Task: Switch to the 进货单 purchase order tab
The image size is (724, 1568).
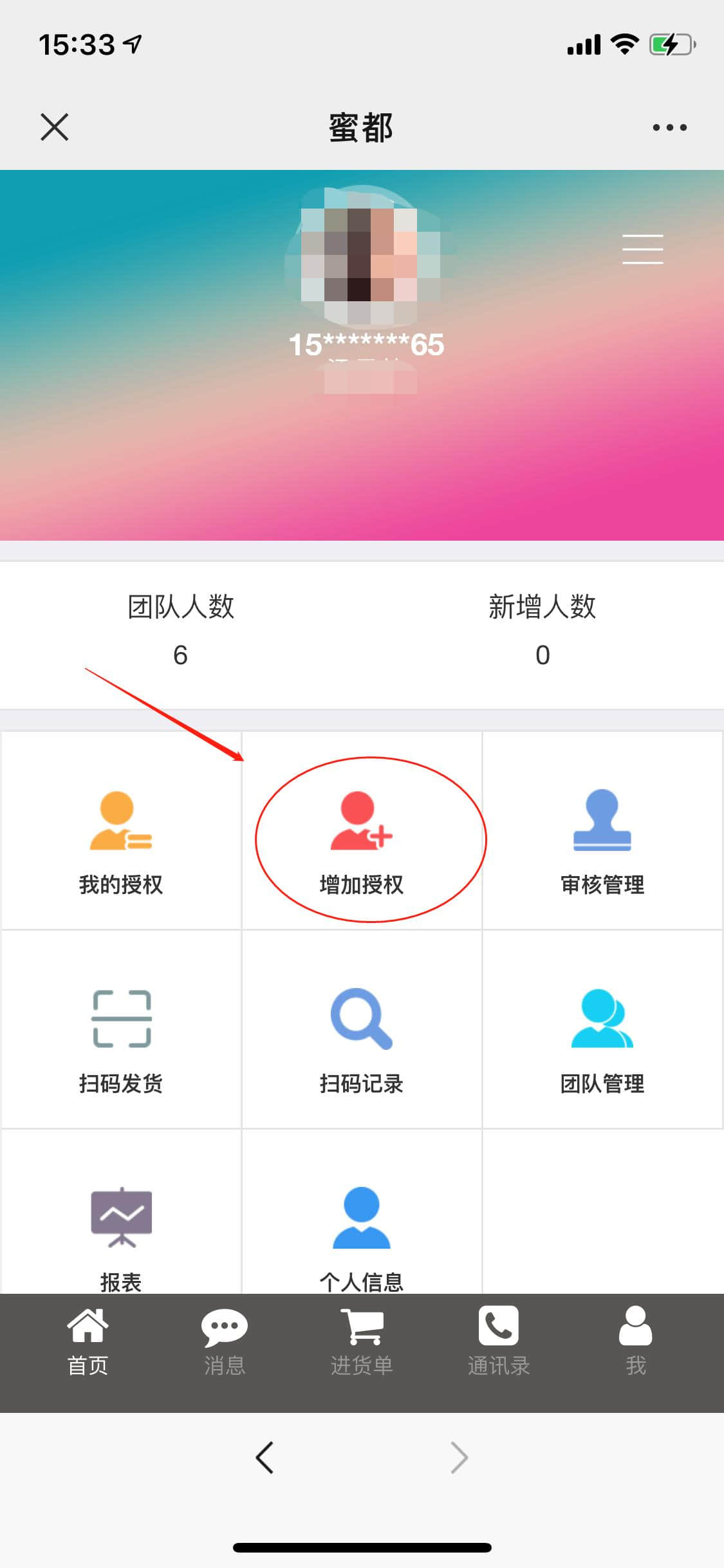Action: (362, 1343)
